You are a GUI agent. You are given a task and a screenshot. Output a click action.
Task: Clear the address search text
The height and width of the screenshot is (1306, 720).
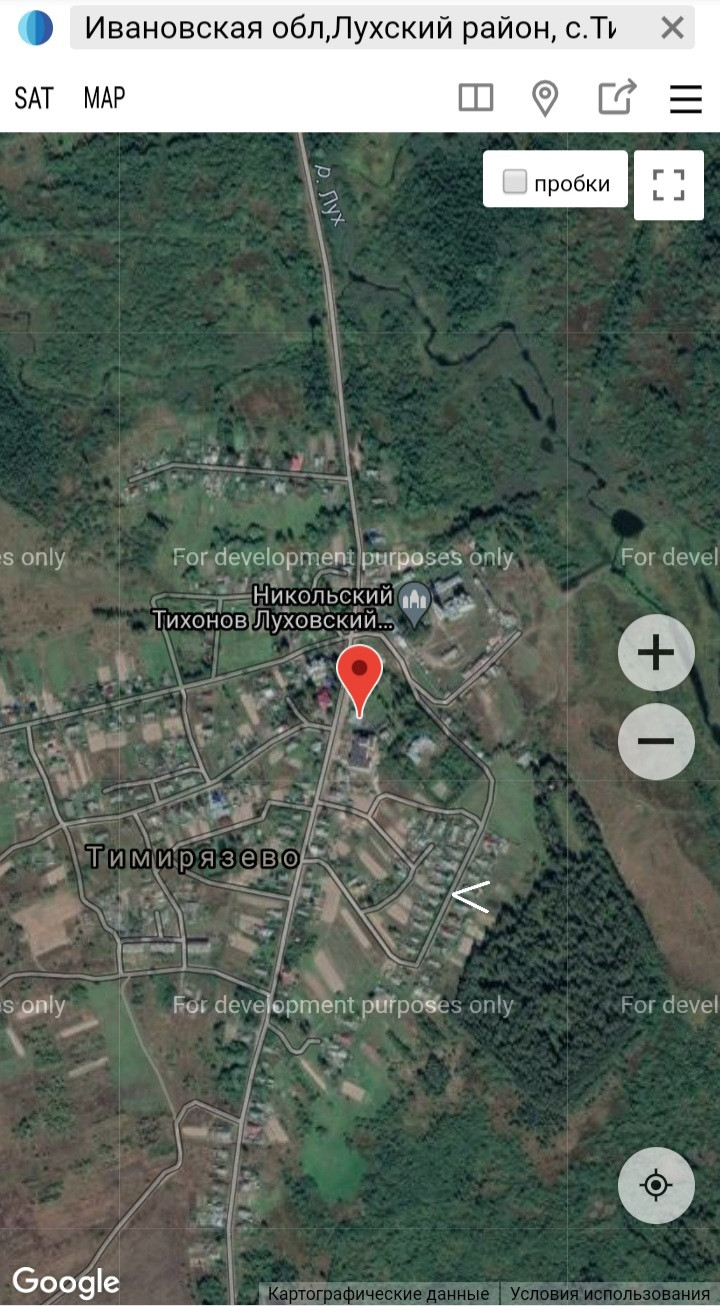672,28
